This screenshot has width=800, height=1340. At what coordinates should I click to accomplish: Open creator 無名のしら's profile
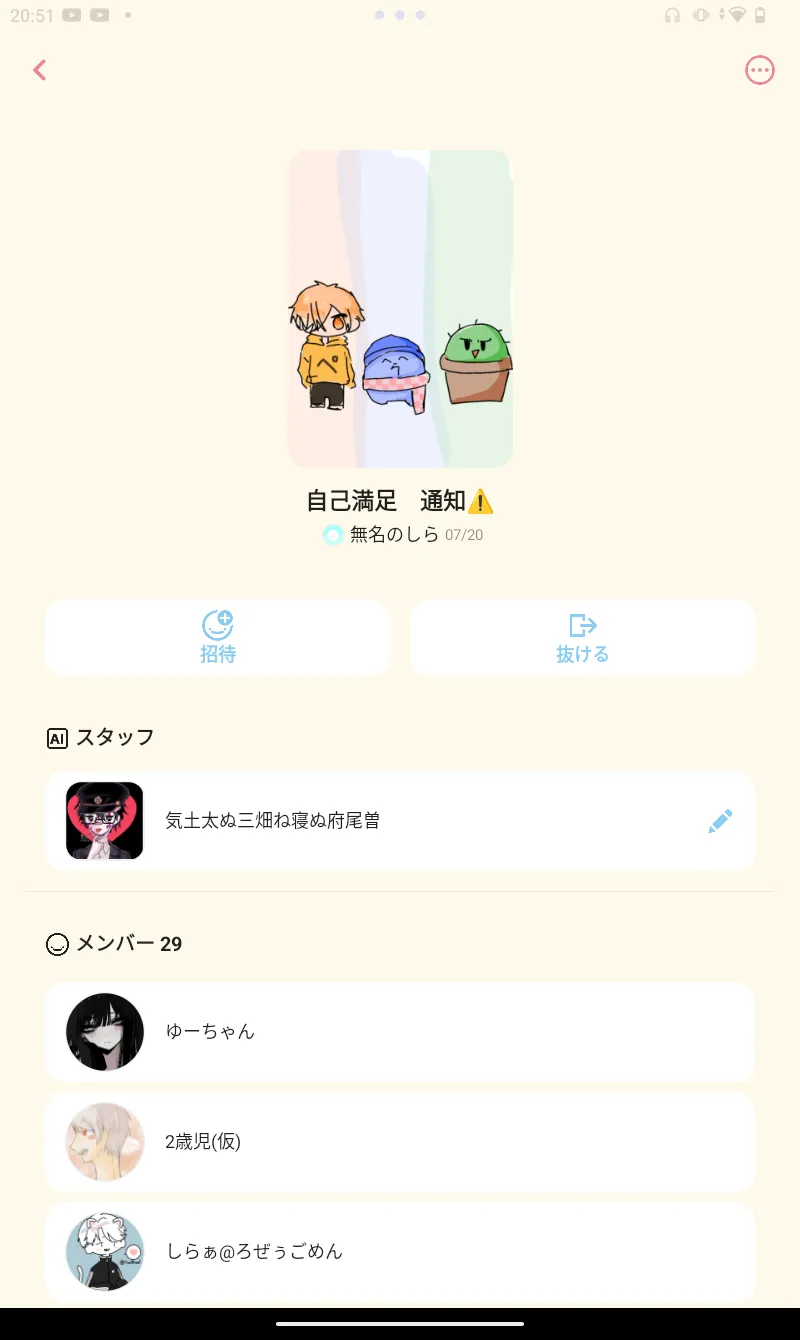(x=393, y=535)
